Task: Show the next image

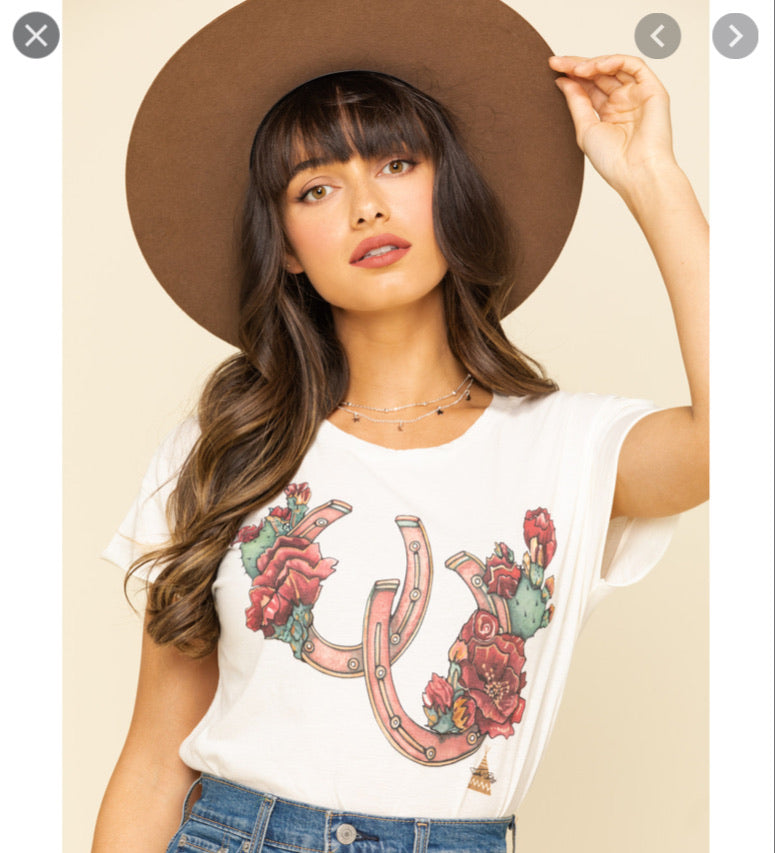Action: click(x=735, y=36)
